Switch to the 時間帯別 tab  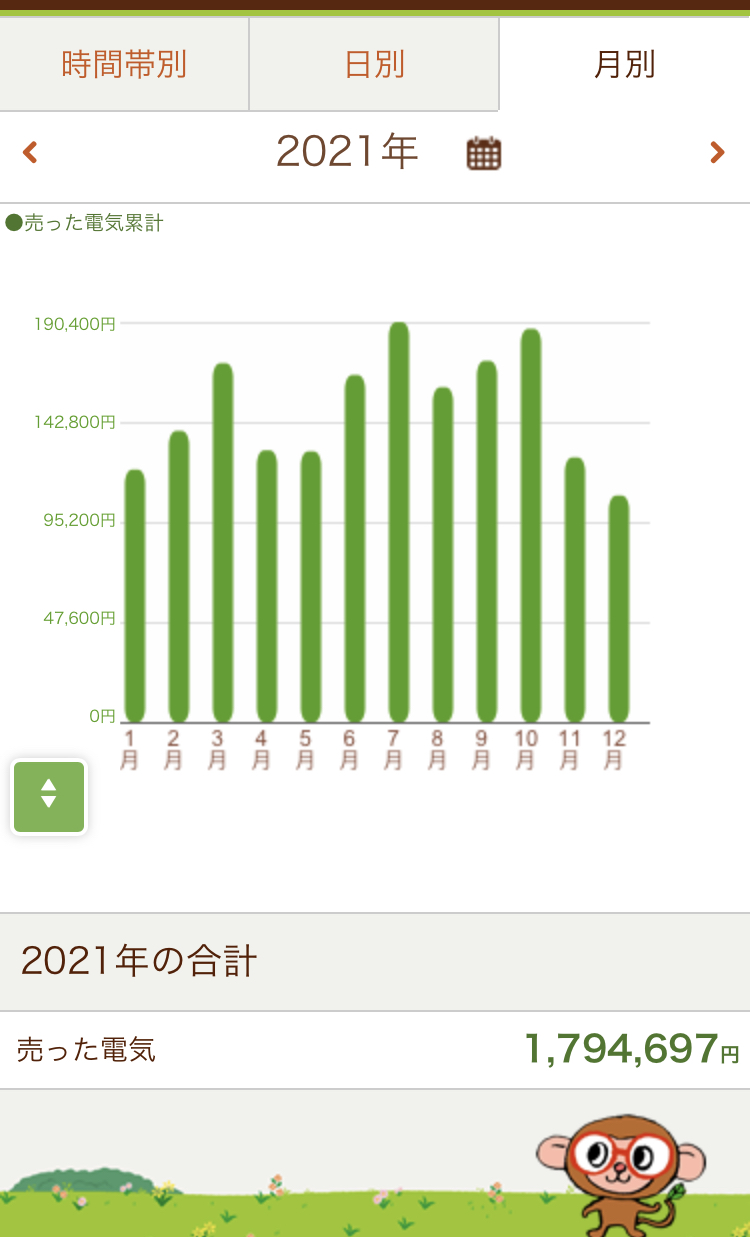click(x=124, y=65)
